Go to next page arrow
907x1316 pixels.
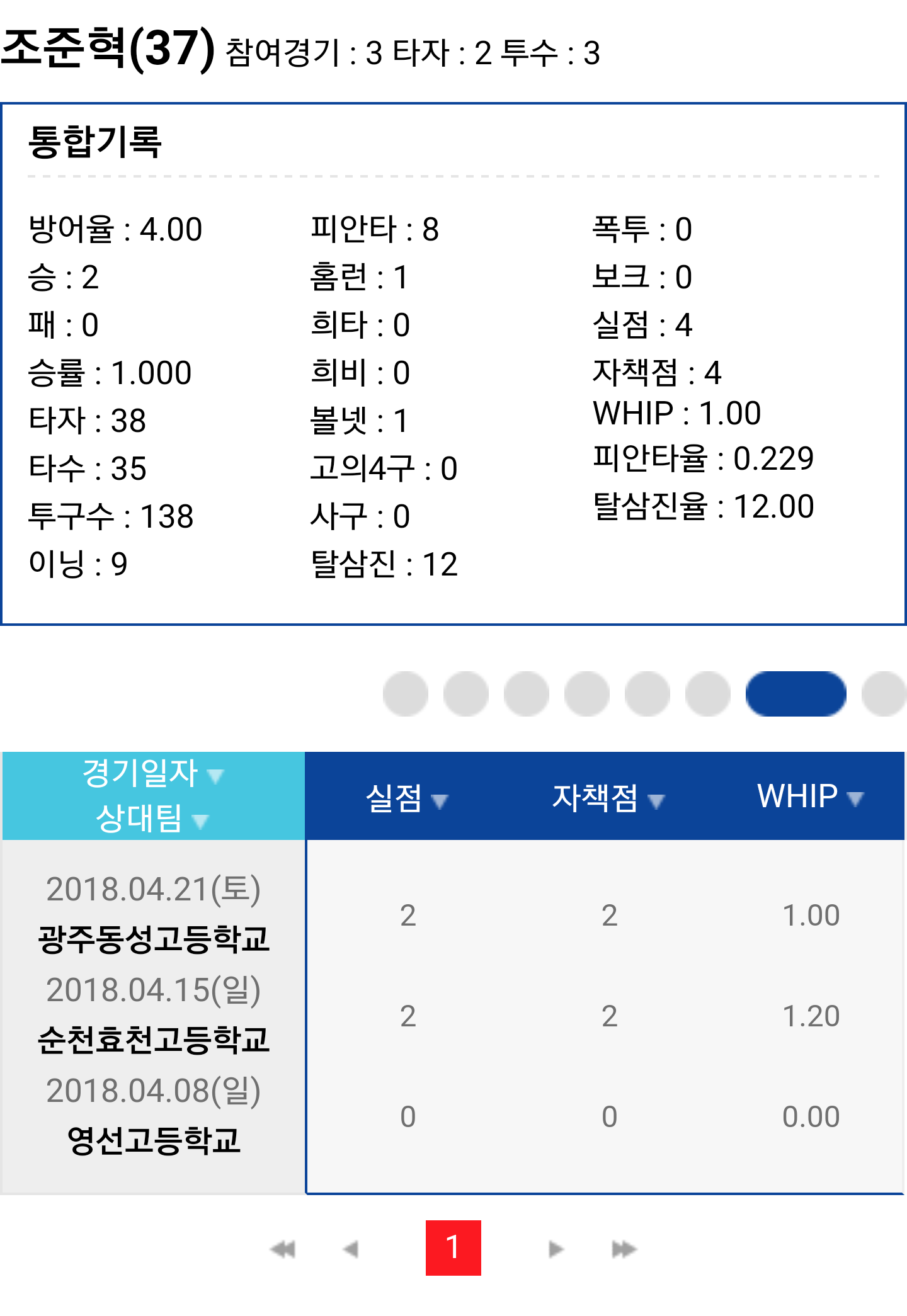click(556, 1249)
